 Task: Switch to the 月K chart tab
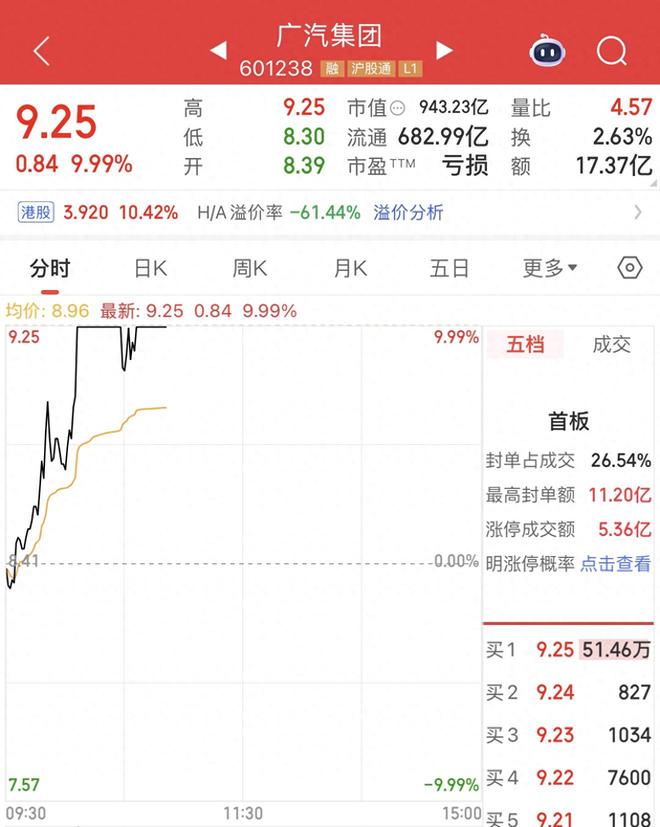click(350, 268)
